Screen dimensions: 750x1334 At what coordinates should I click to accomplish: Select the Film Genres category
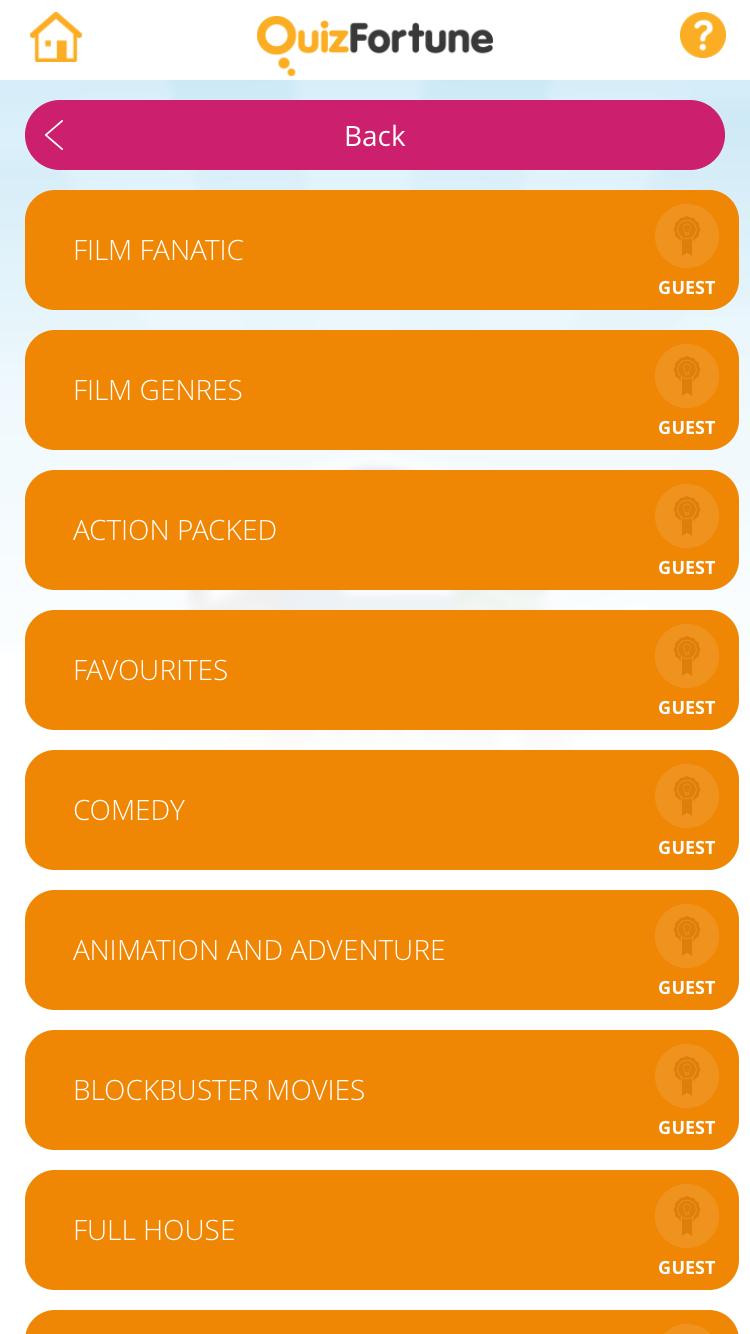point(300,389)
